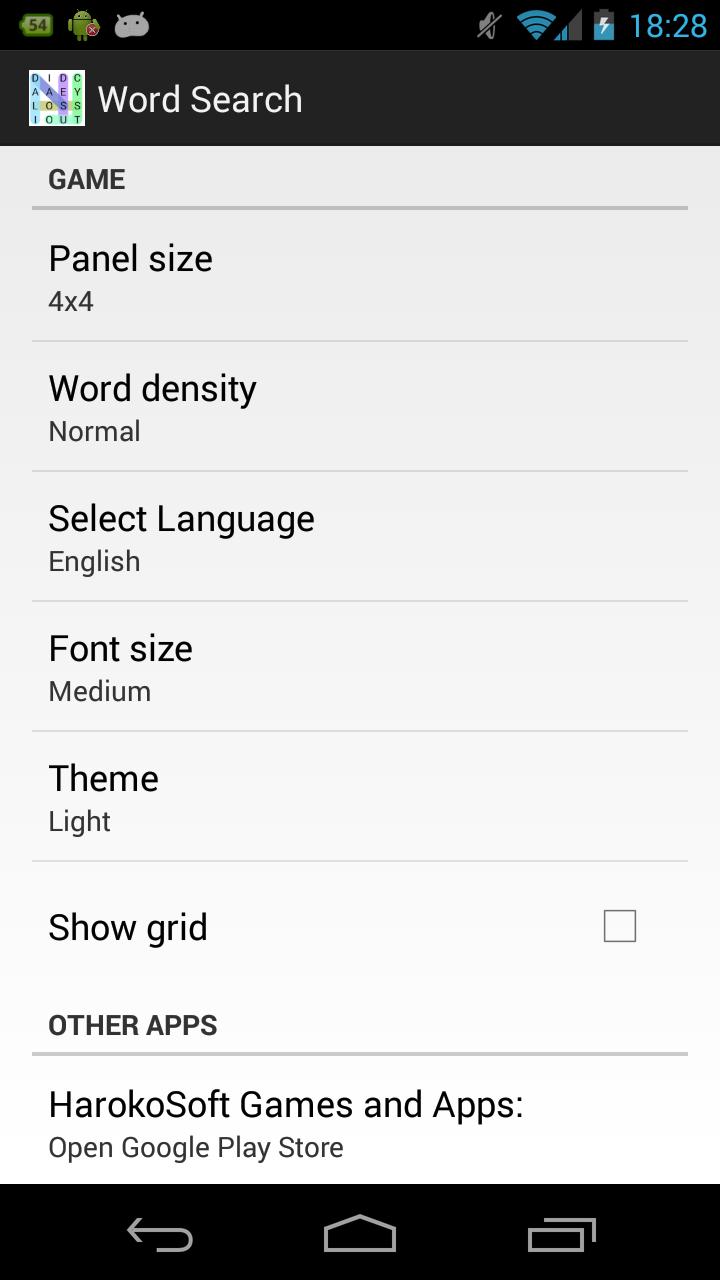Open HarokoSoft Games and Apps in Play Store
The width and height of the screenshot is (720, 1280).
click(360, 1121)
